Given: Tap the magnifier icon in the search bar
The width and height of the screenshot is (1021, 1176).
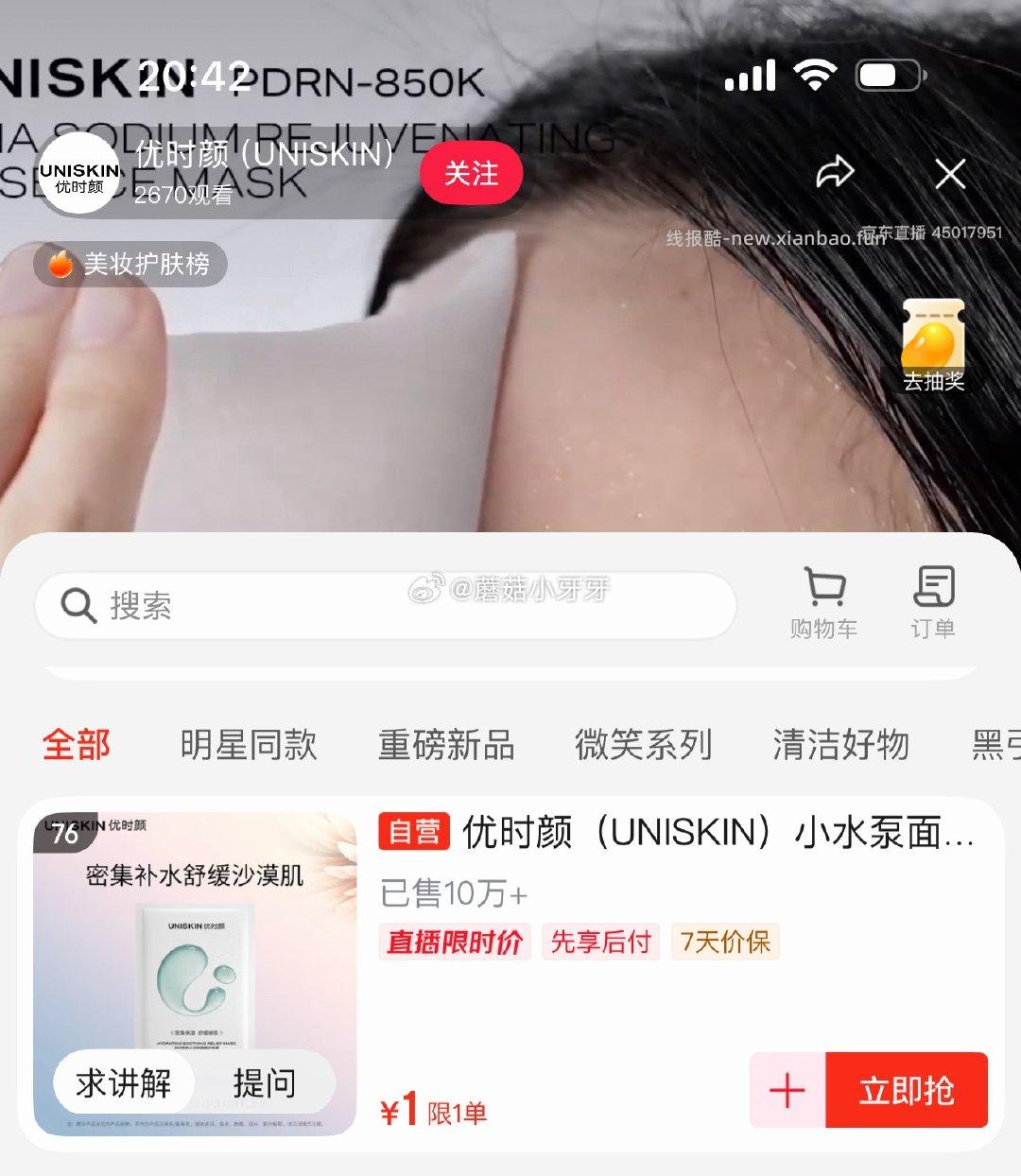Looking at the screenshot, I should 78,606.
